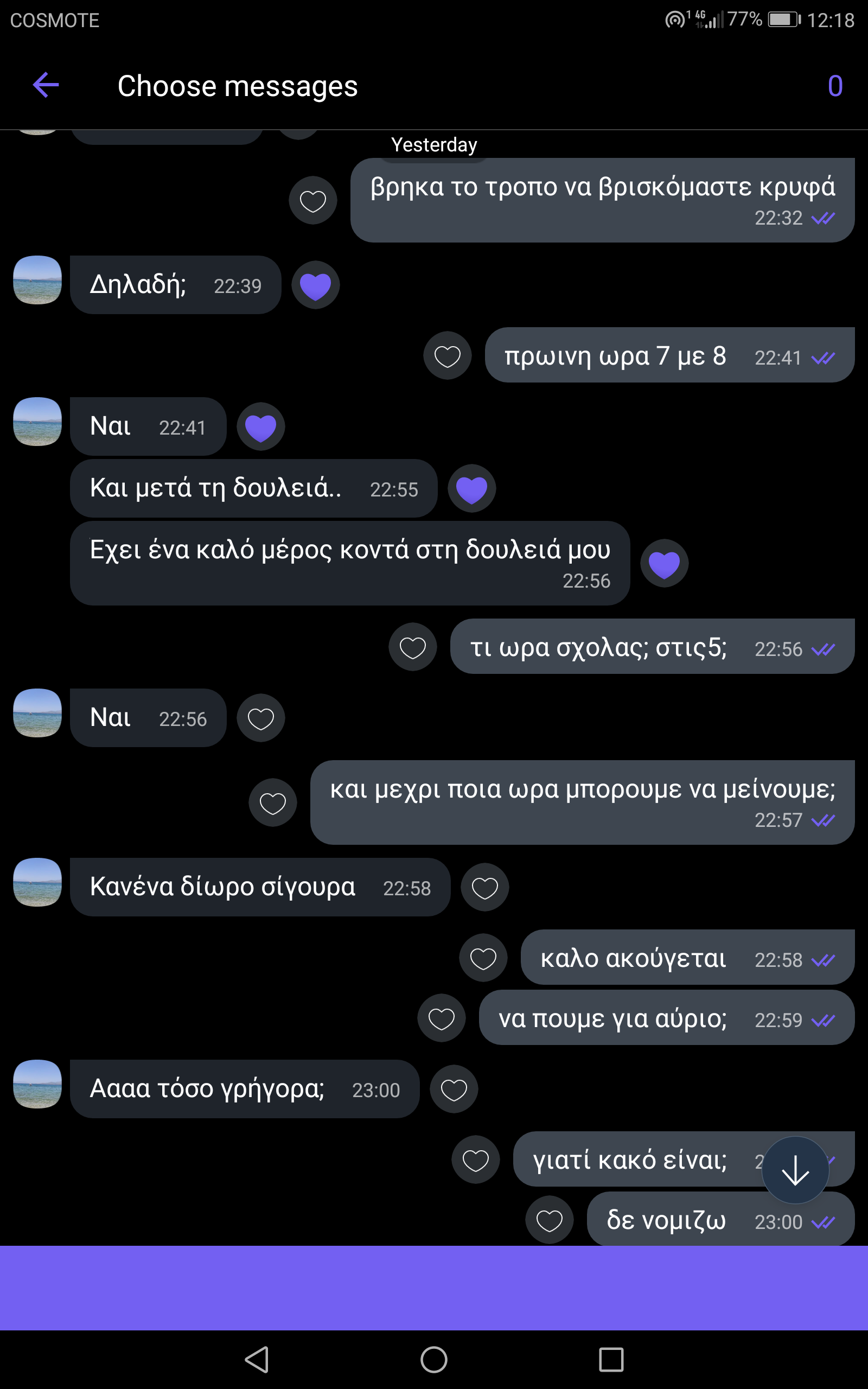The width and height of the screenshot is (868, 1389).
Task: Unlike 'Εχει ένα καλό μέρος κοντά στη δουλειά μου'
Action: [x=664, y=563]
